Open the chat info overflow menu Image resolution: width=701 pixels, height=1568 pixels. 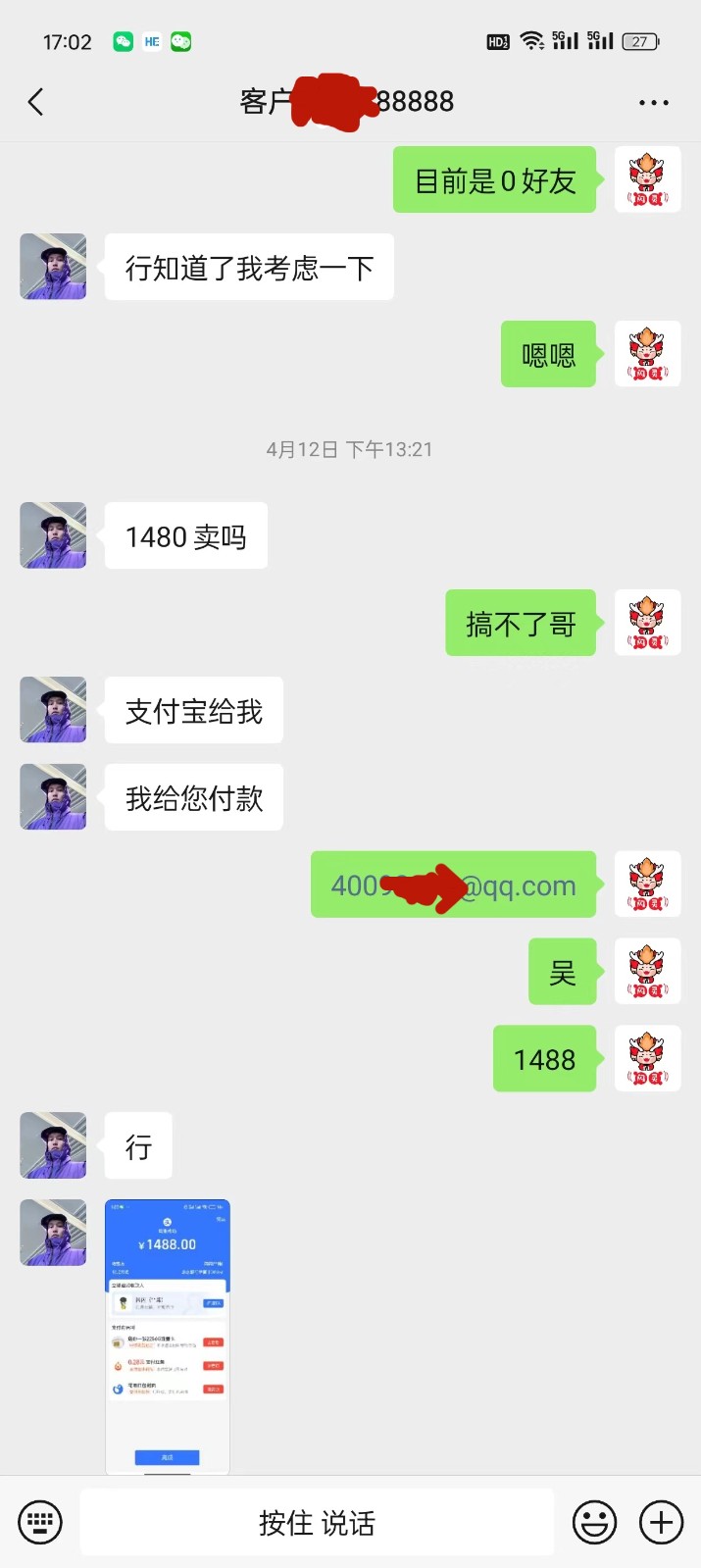coord(653,102)
